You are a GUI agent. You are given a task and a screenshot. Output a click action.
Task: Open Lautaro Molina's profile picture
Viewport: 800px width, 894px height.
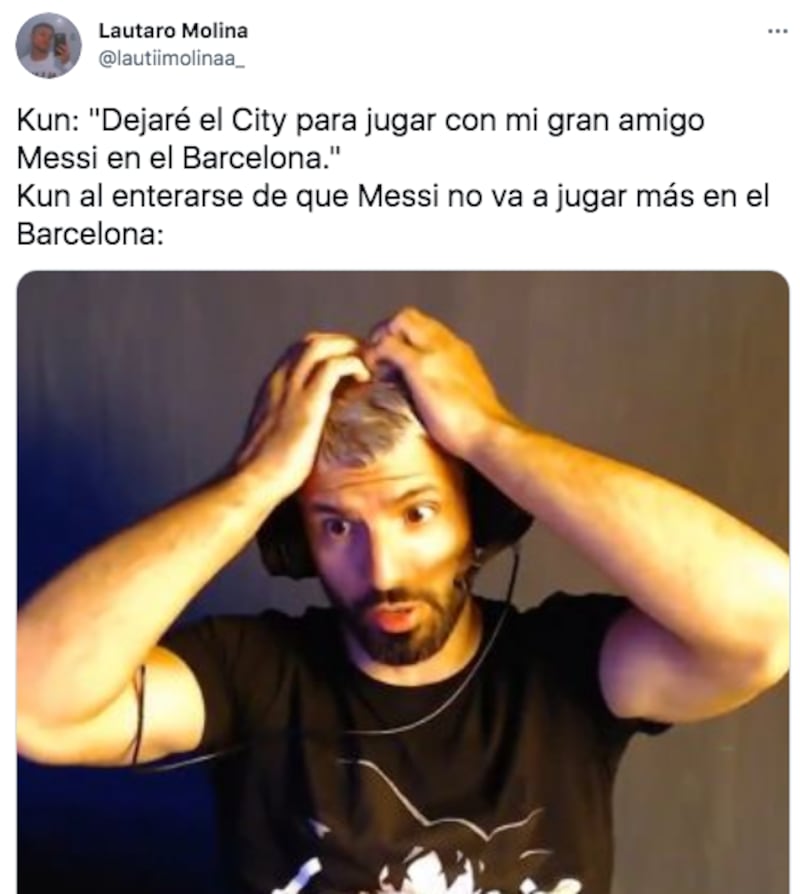click(x=49, y=46)
